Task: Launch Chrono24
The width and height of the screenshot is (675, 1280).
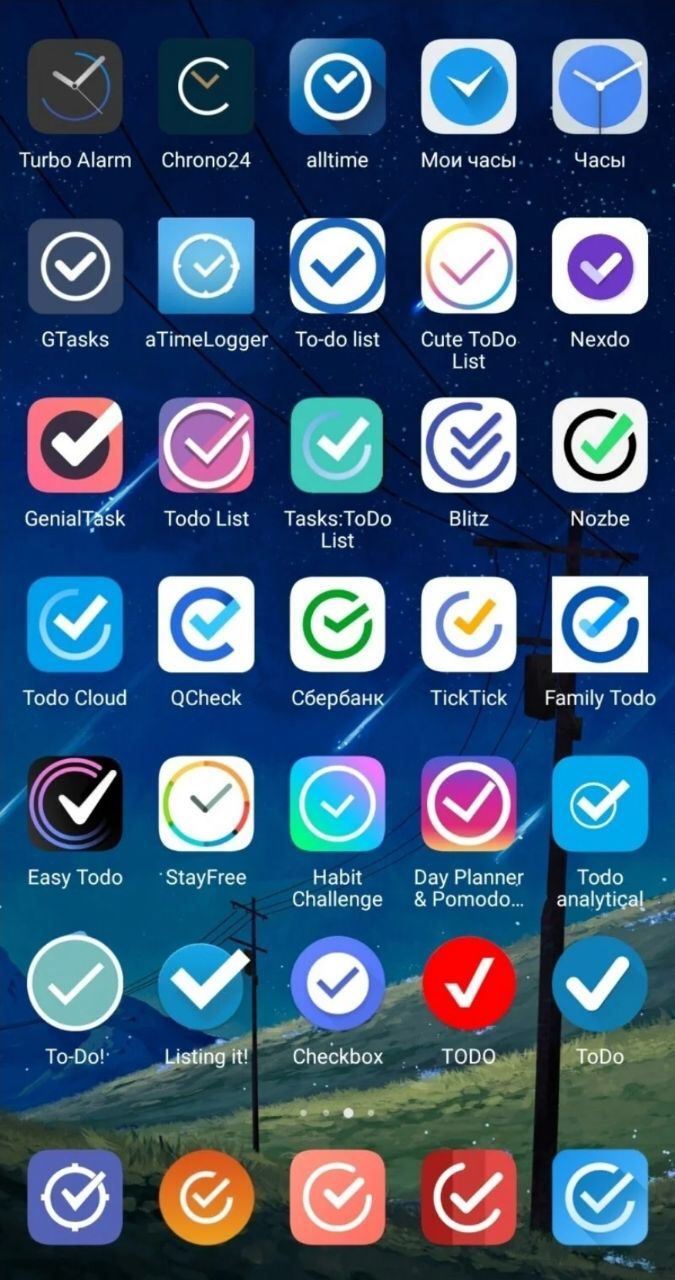Action: click(206, 87)
